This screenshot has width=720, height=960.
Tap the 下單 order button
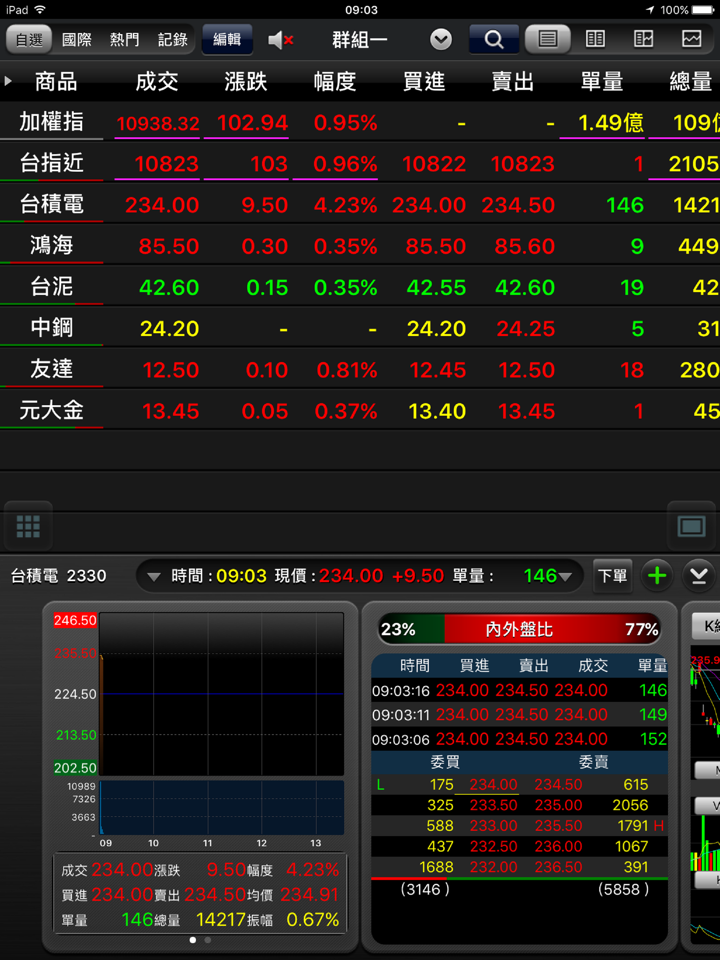(612, 576)
